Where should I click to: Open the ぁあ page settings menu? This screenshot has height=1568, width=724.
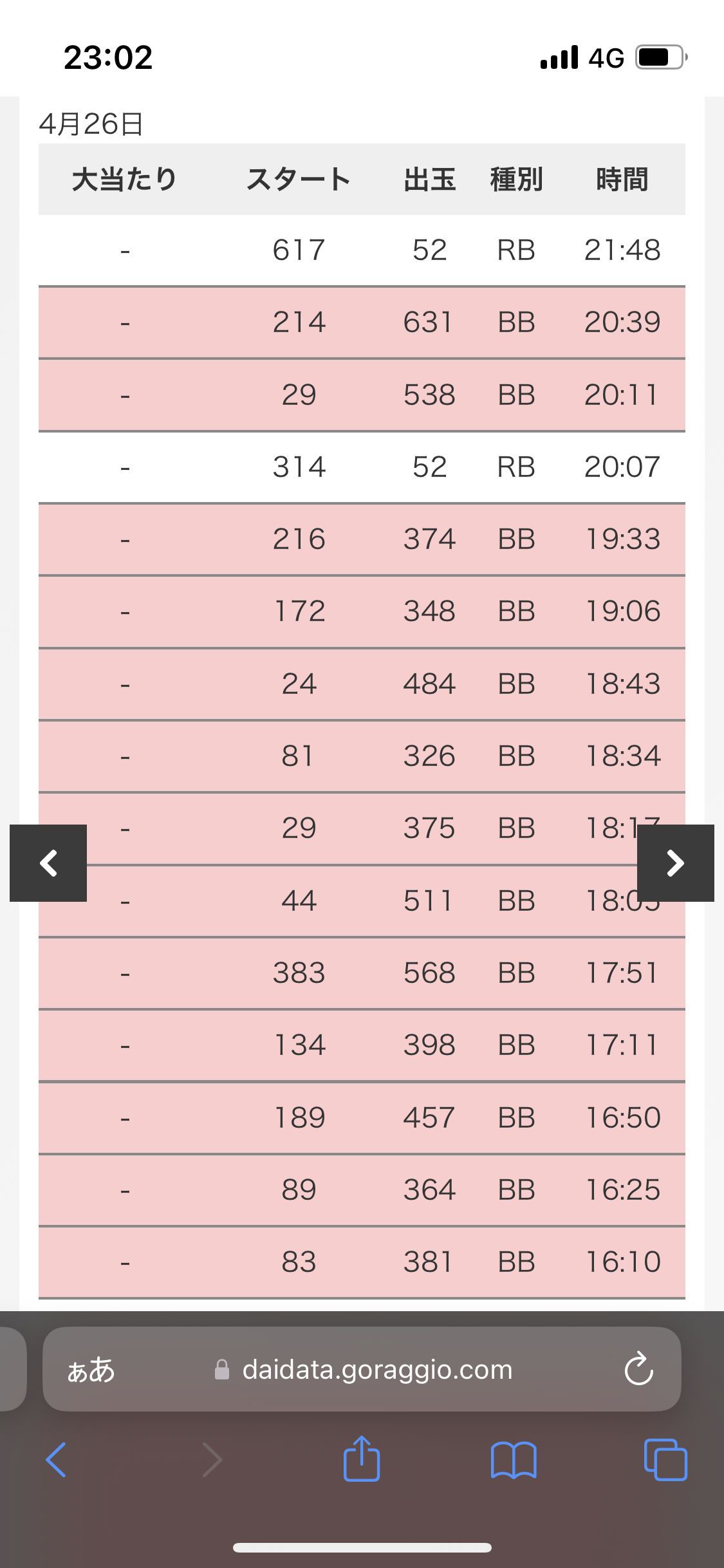(x=91, y=1370)
